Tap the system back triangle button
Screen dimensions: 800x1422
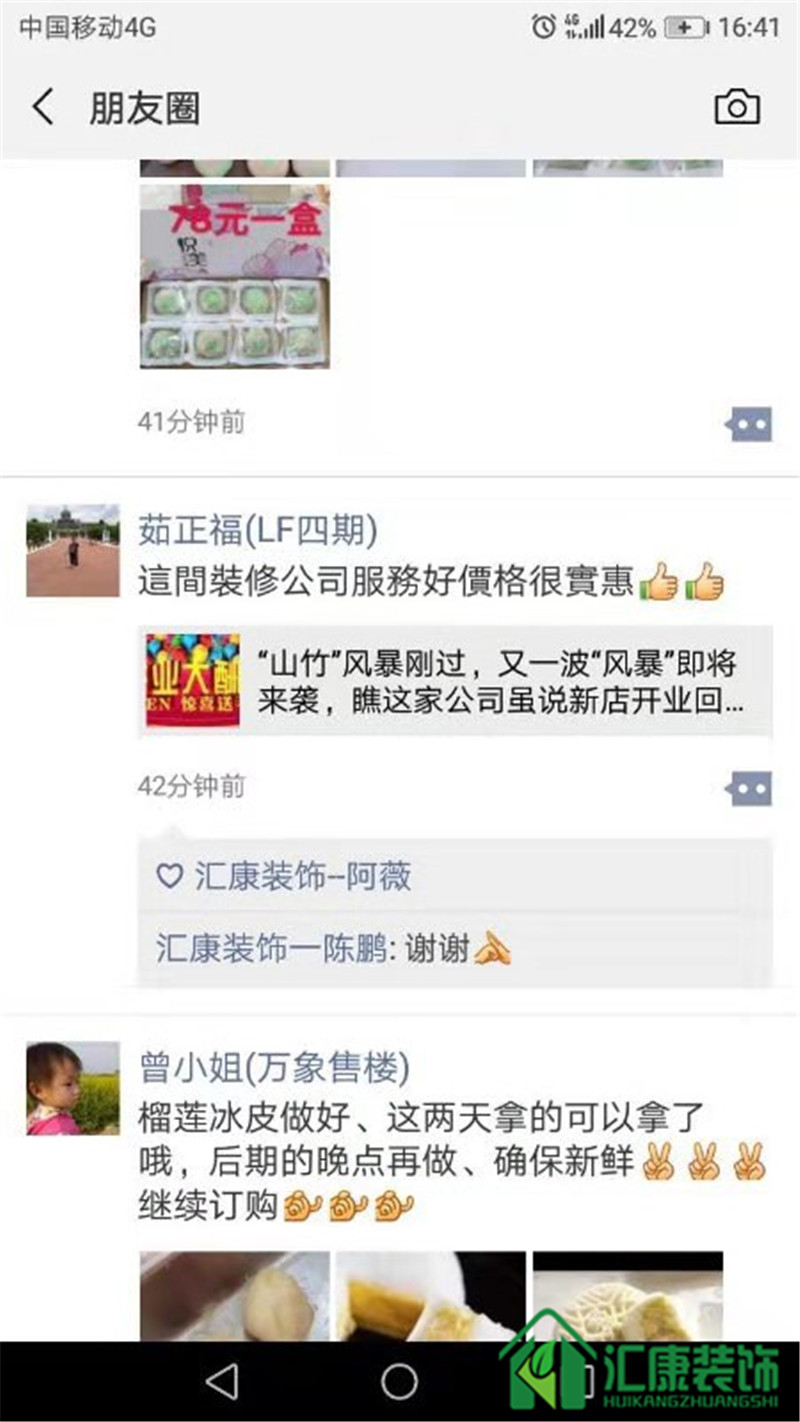point(221,1382)
